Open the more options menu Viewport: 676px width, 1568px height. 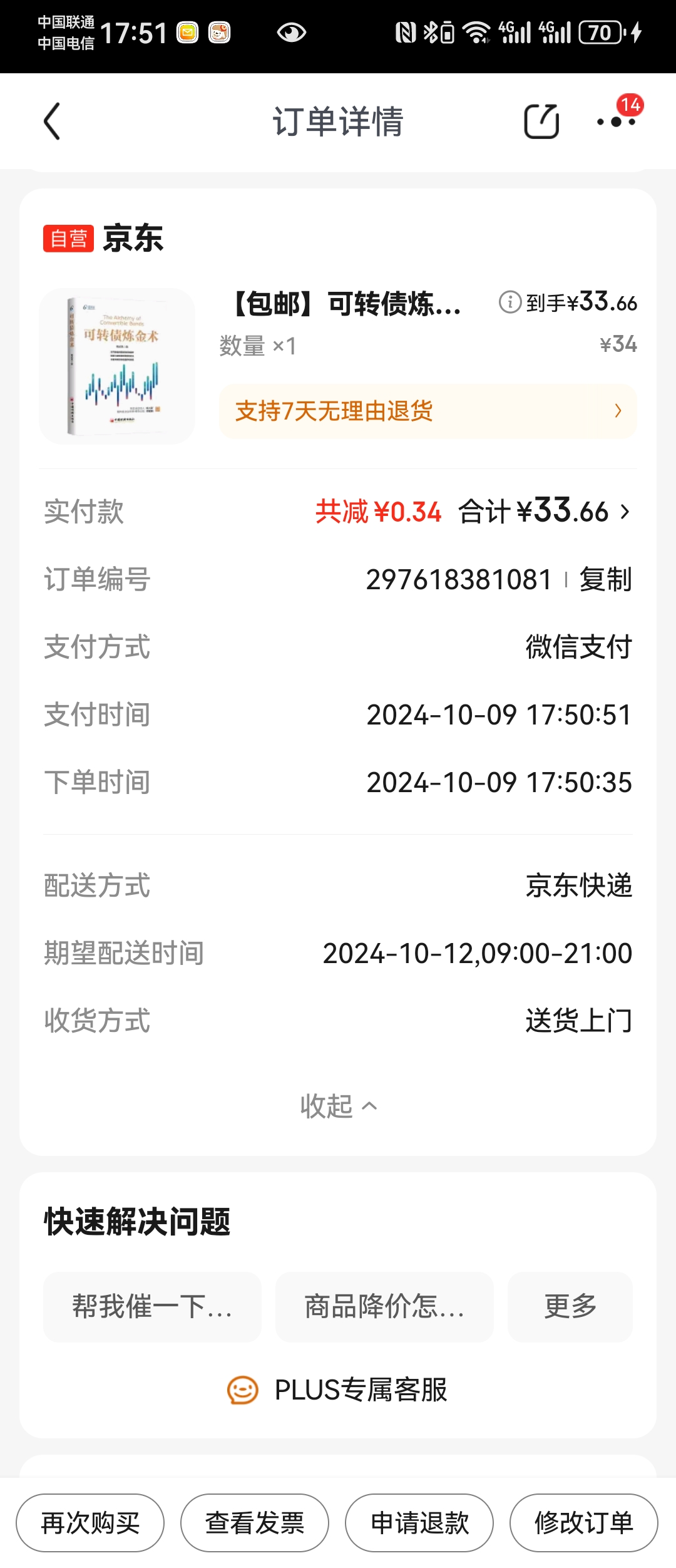617,121
